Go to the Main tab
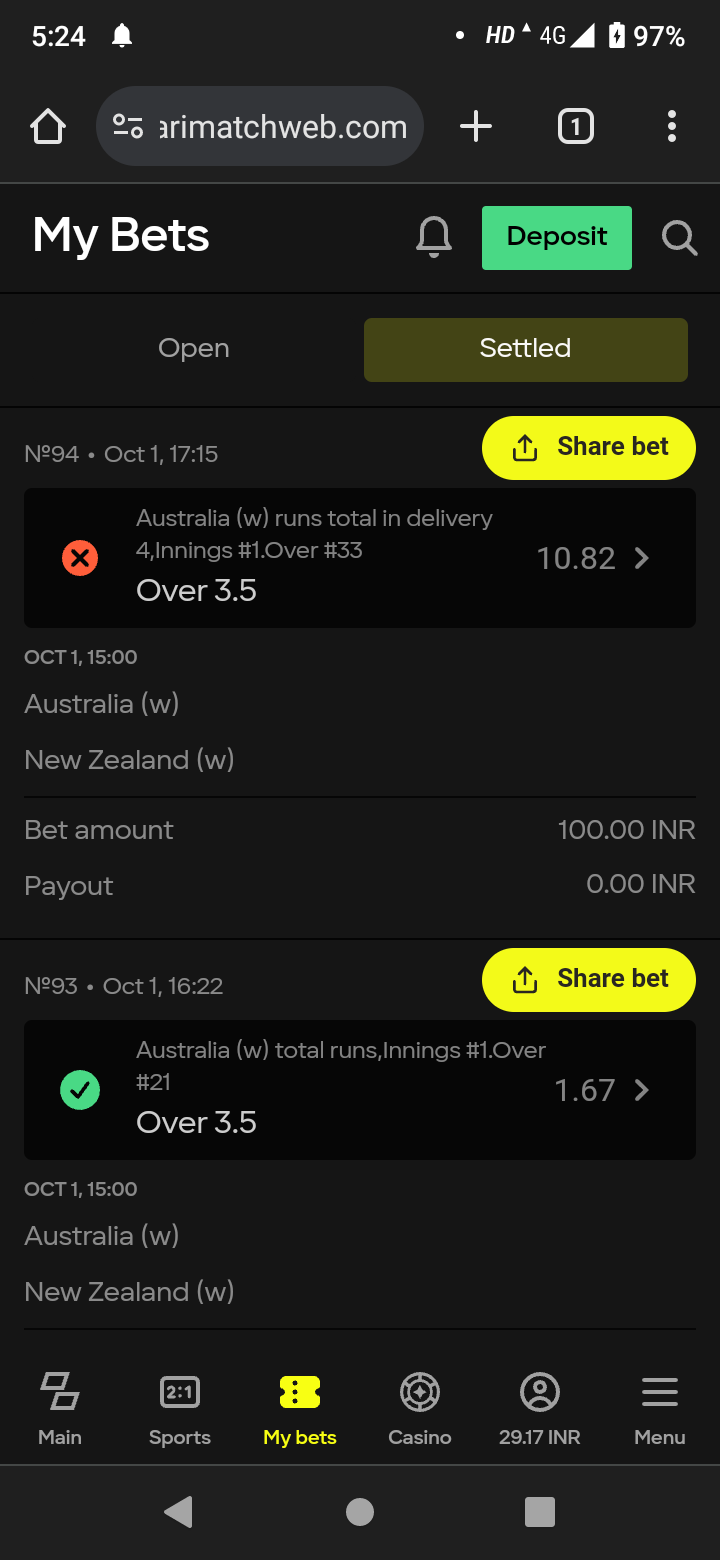 pyautogui.click(x=60, y=1410)
